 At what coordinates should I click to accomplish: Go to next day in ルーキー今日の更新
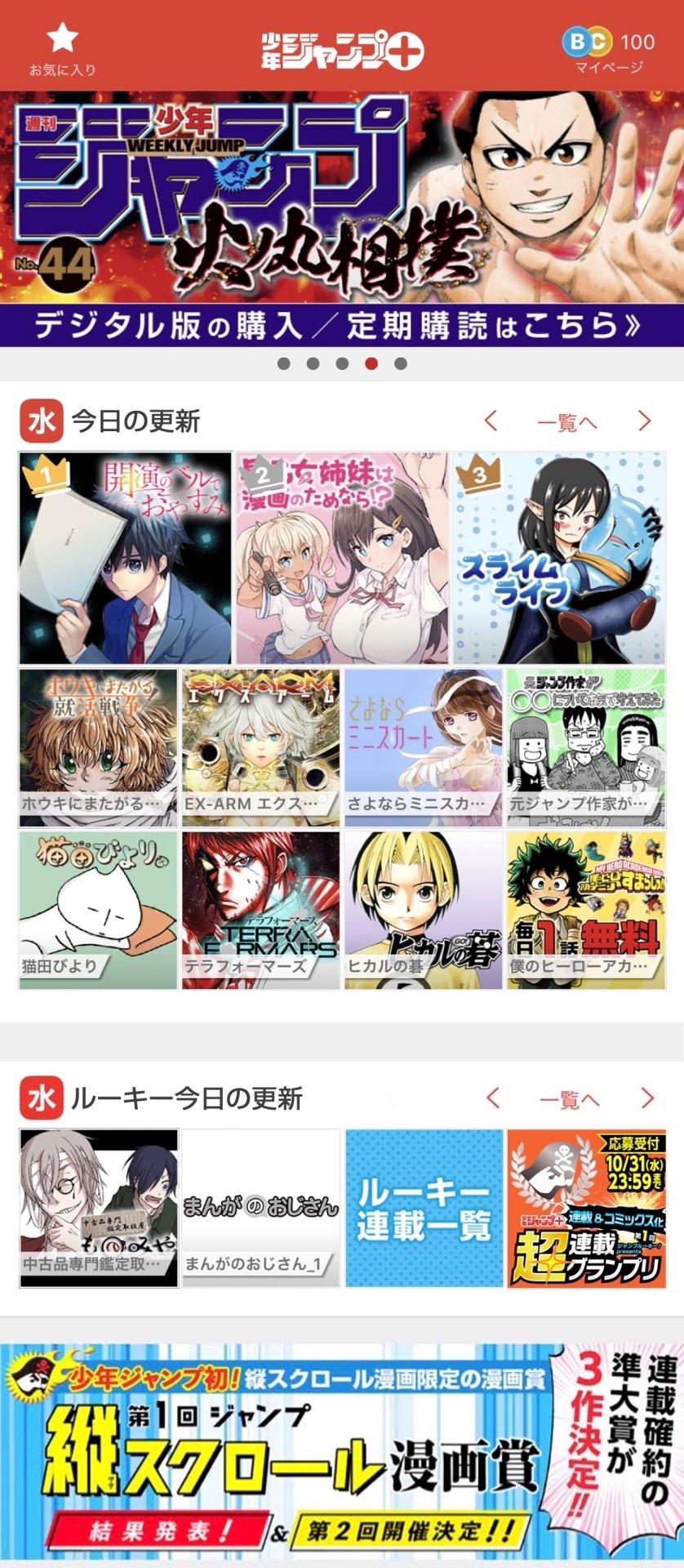pyautogui.click(x=647, y=1098)
